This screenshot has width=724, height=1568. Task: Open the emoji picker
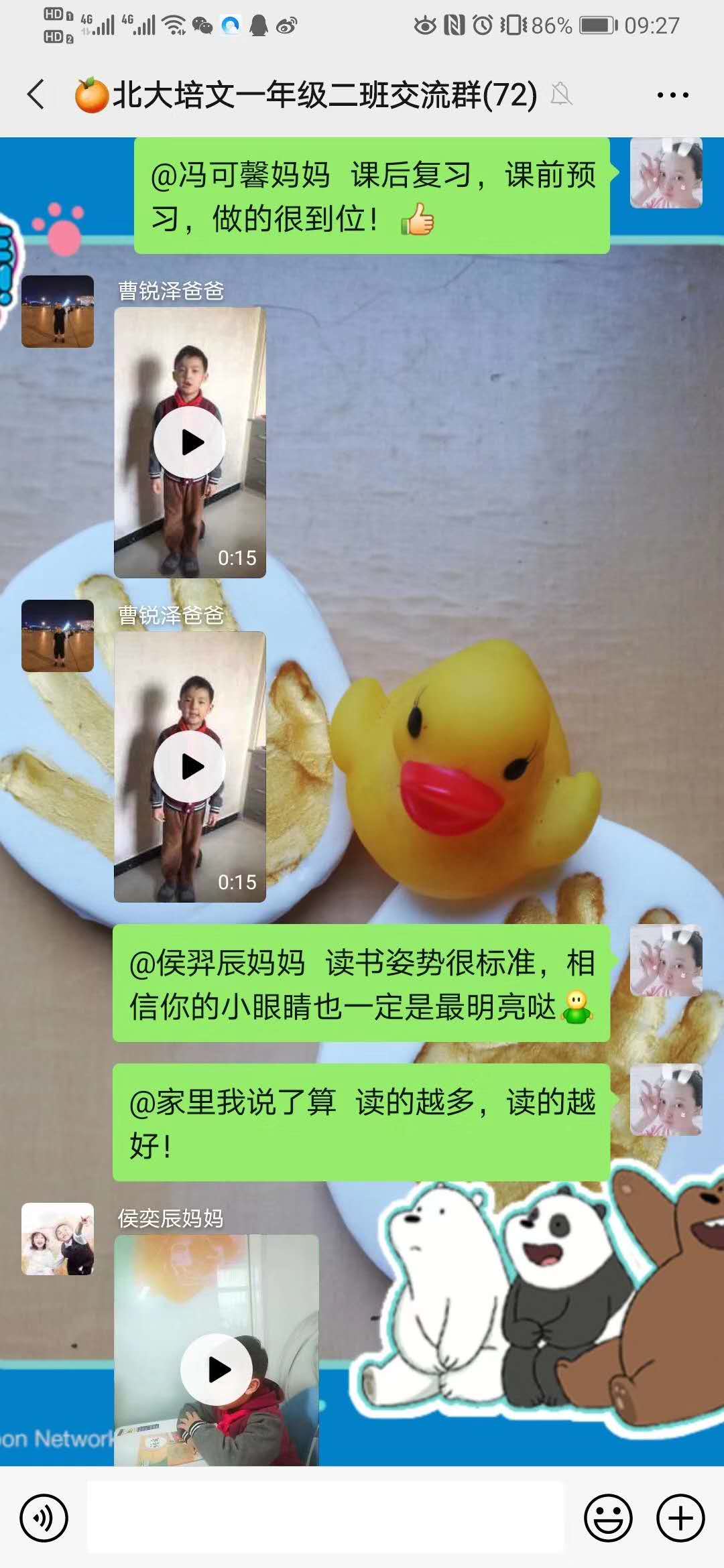[x=608, y=1517]
